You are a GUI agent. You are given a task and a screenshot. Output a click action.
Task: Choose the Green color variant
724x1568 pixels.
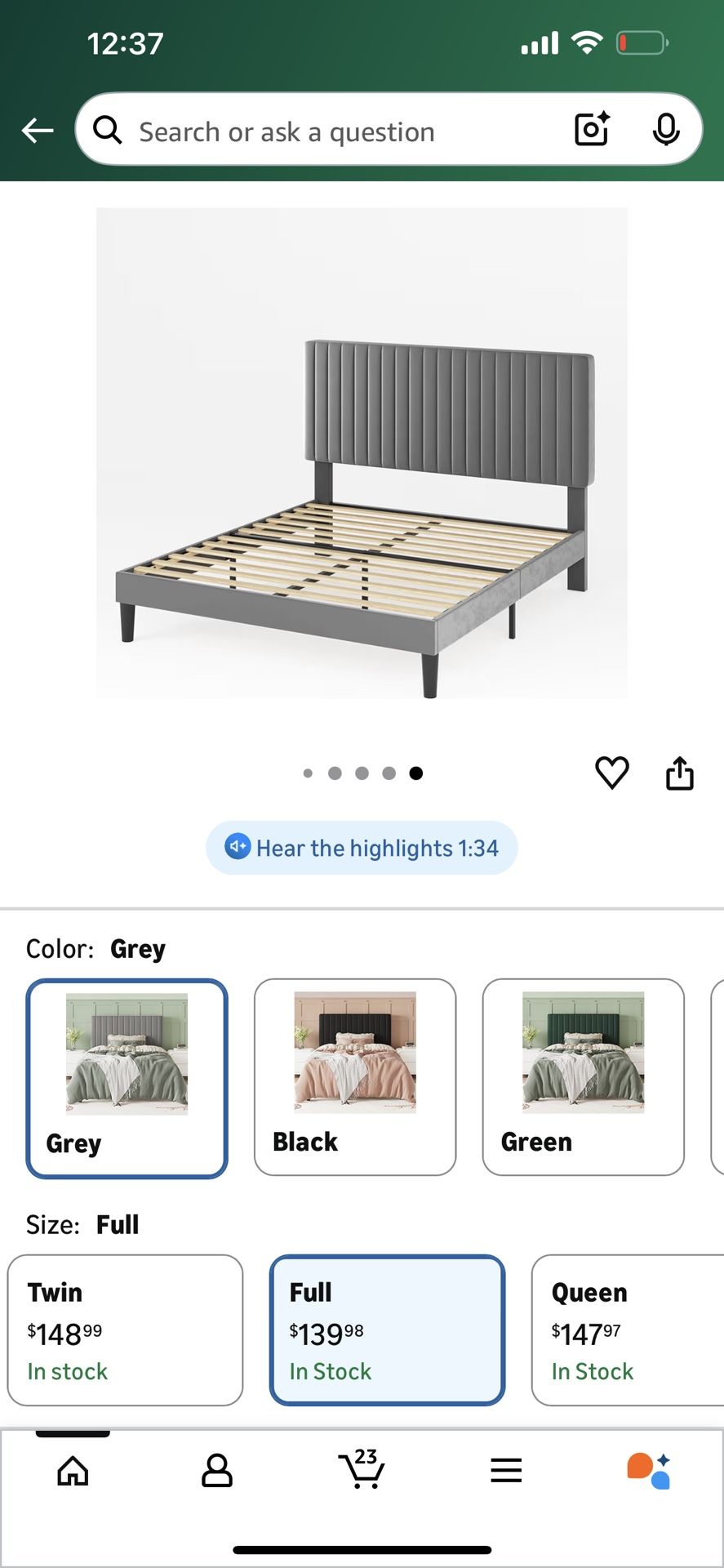582,1076
